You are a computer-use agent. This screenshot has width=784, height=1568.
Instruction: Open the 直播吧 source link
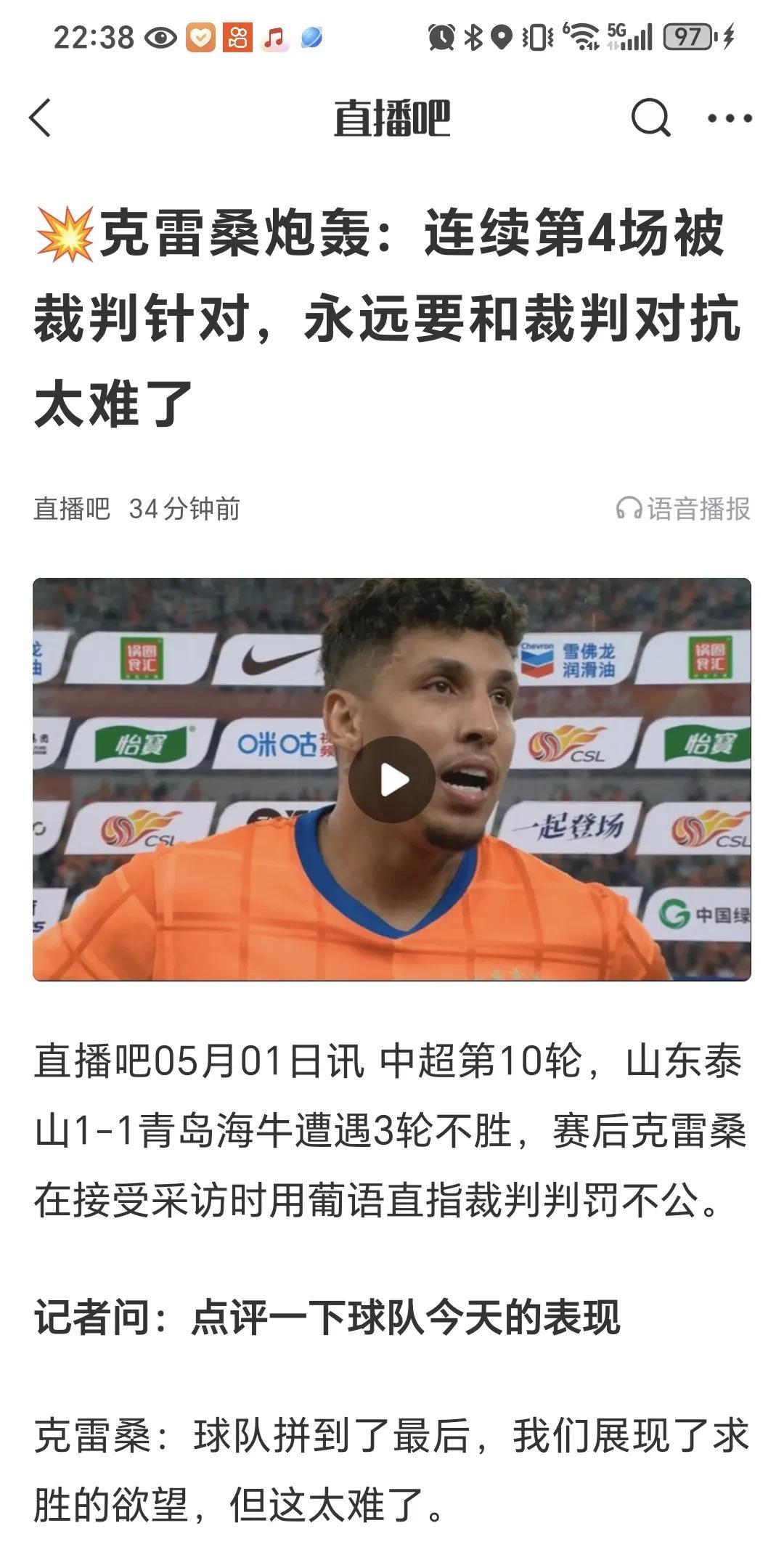[x=71, y=509]
